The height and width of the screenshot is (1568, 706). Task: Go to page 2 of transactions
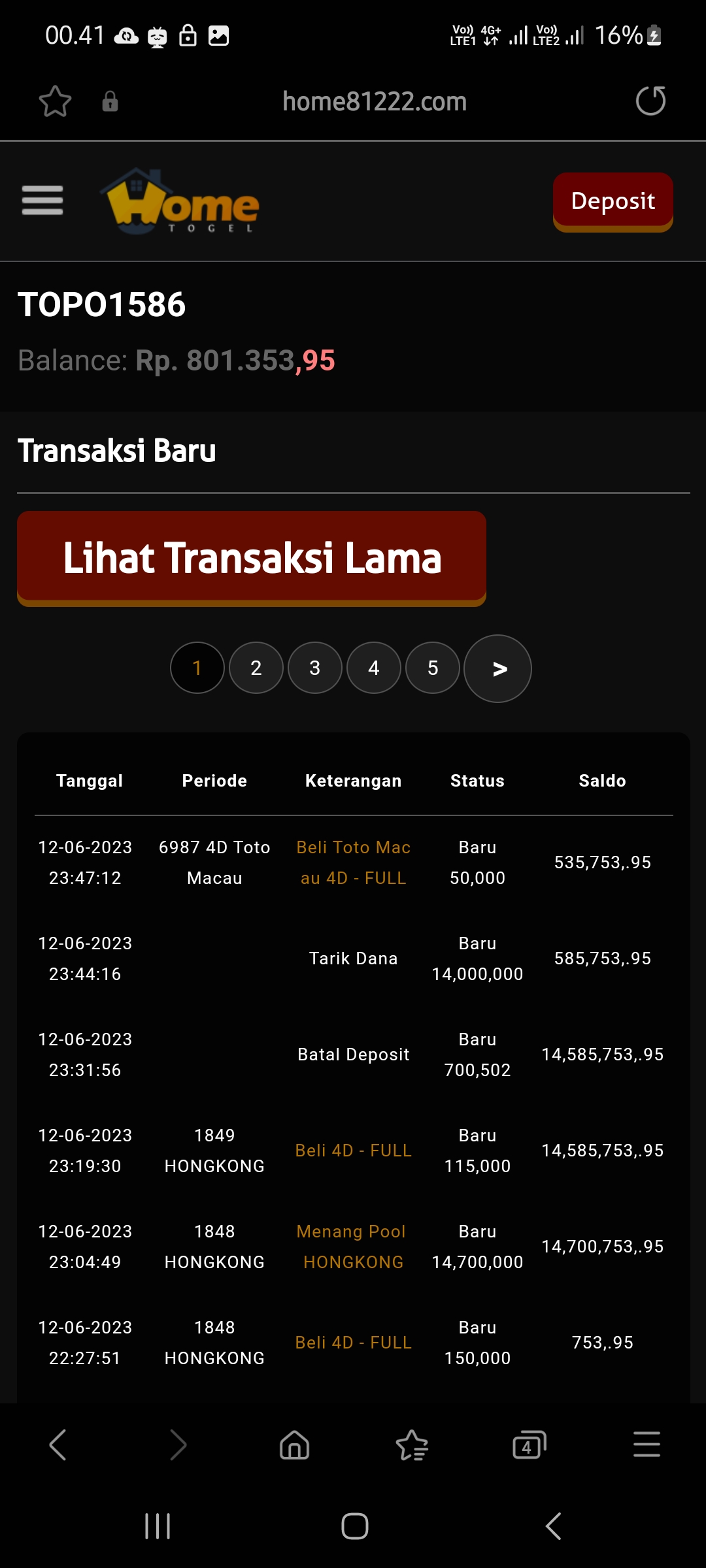[256, 668]
